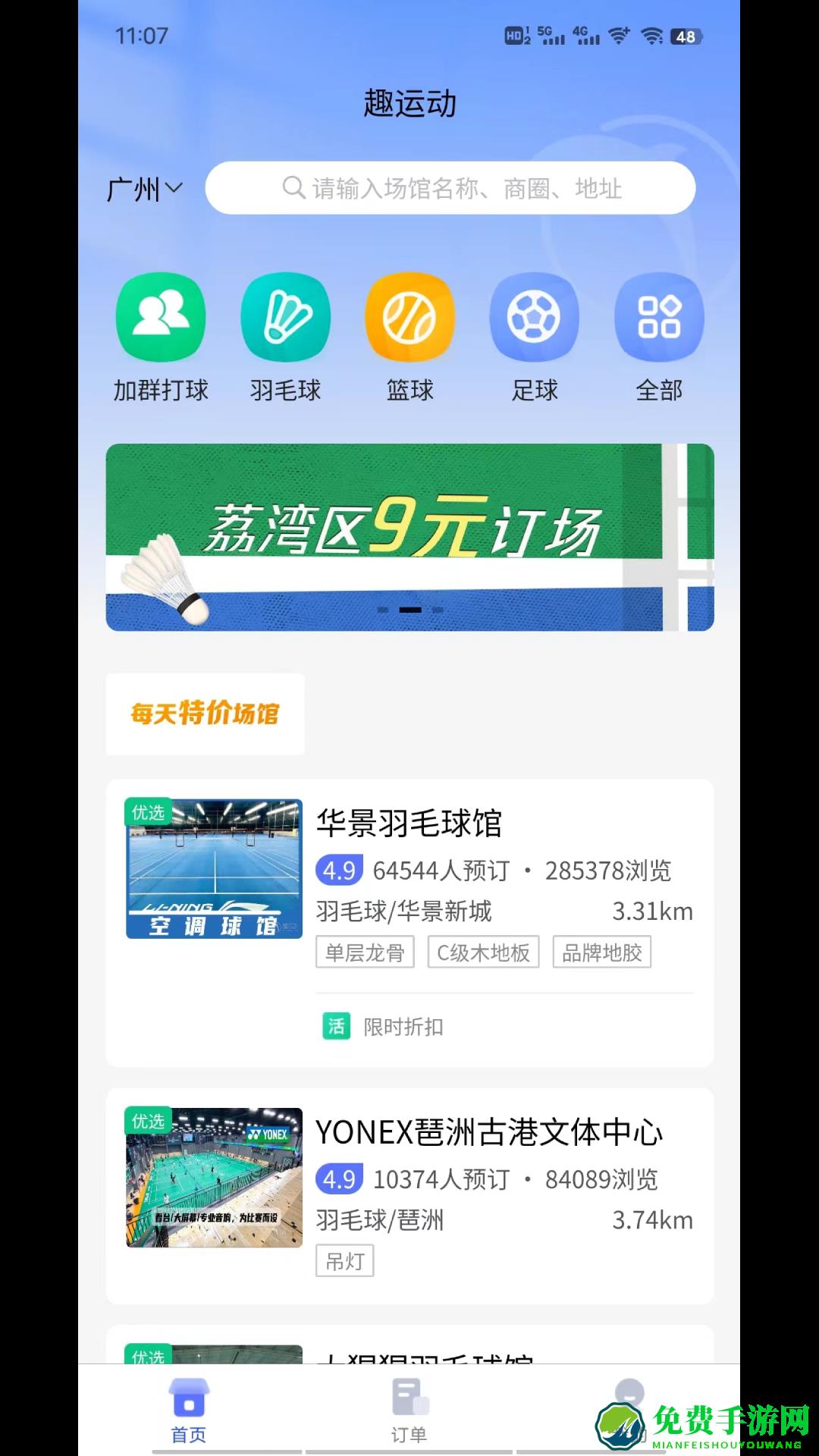Screen dimensions: 819x1456
Task: Open YONEX琶洲古港文体中心 venue page
Action: 488,1134
